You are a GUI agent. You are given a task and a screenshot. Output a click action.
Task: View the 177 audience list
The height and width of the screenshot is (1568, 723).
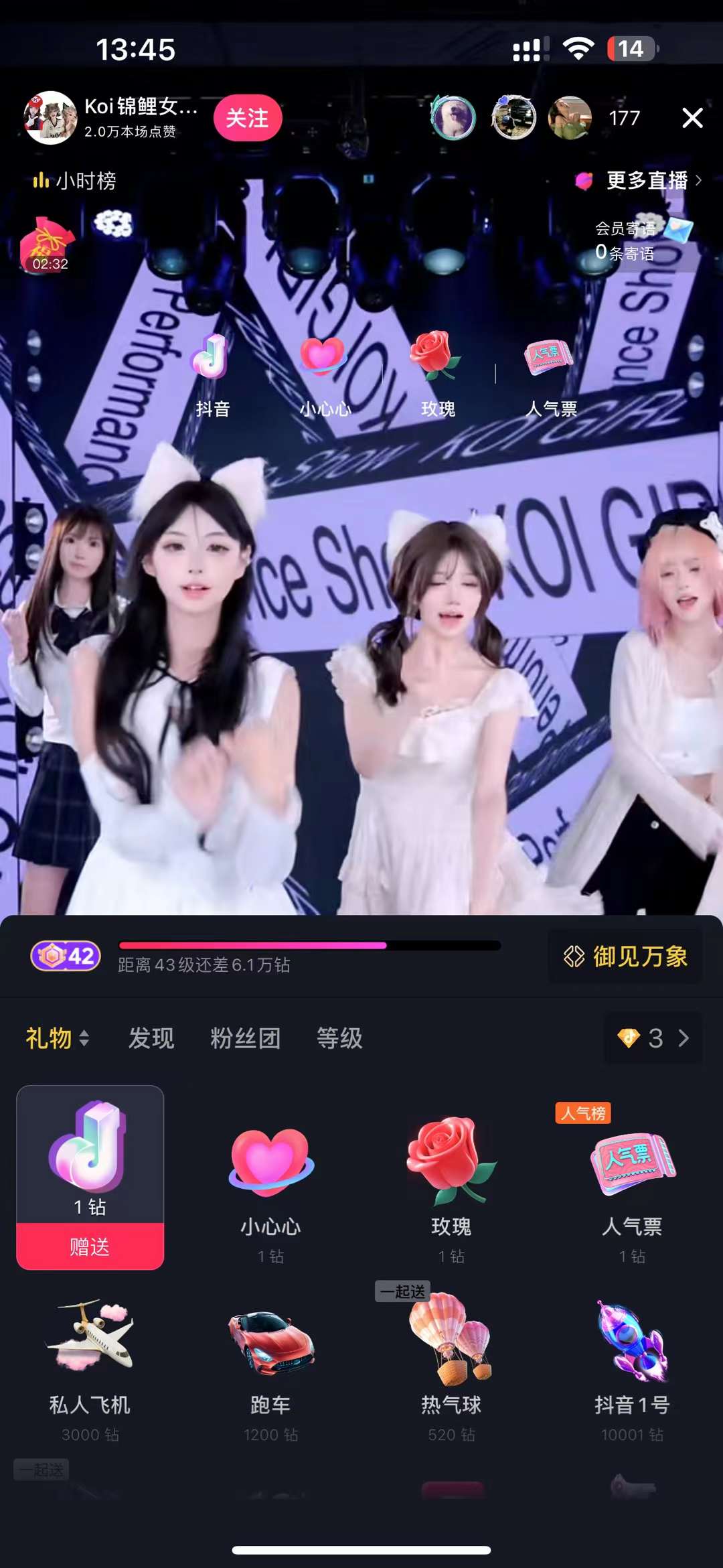[x=623, y=118]
